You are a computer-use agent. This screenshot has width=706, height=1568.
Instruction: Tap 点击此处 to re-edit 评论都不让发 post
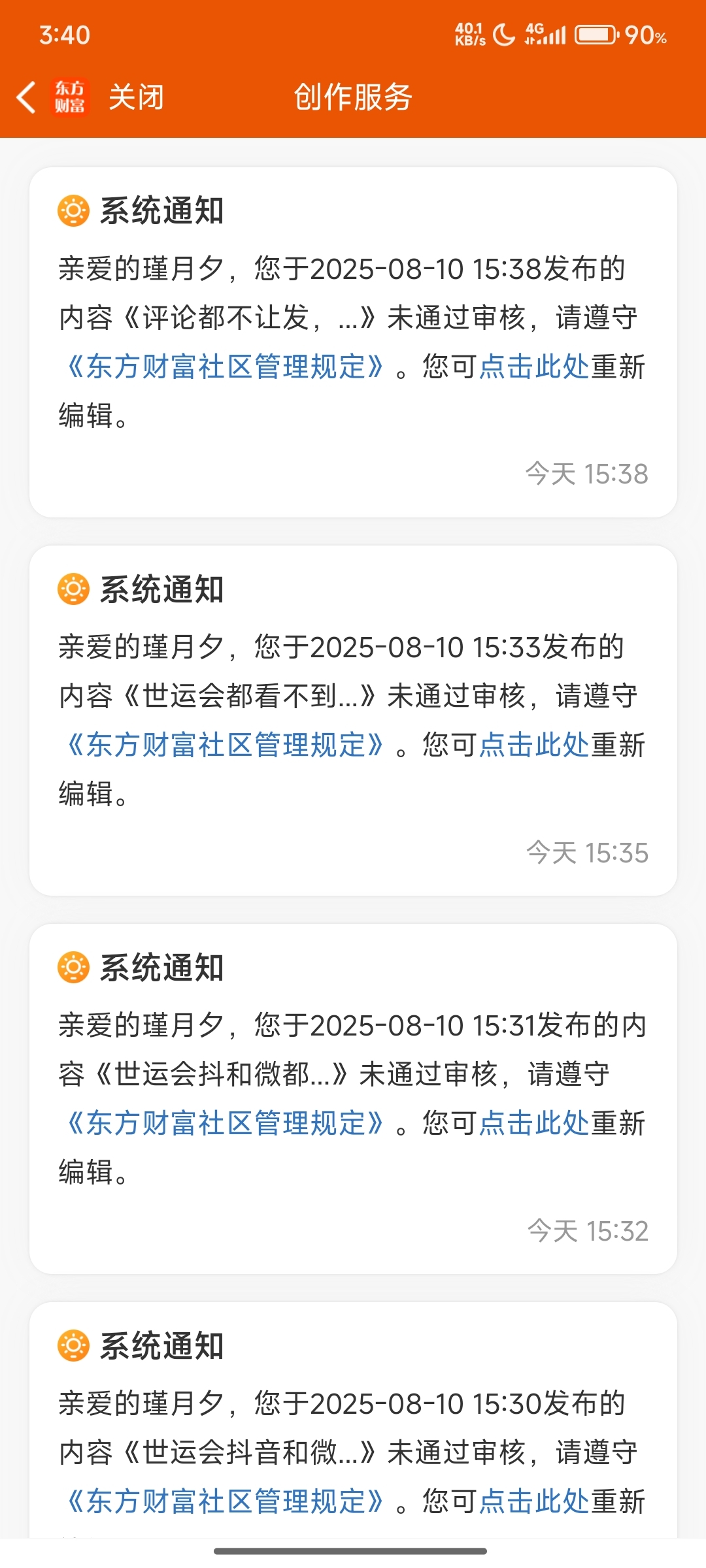click(534, 367)
